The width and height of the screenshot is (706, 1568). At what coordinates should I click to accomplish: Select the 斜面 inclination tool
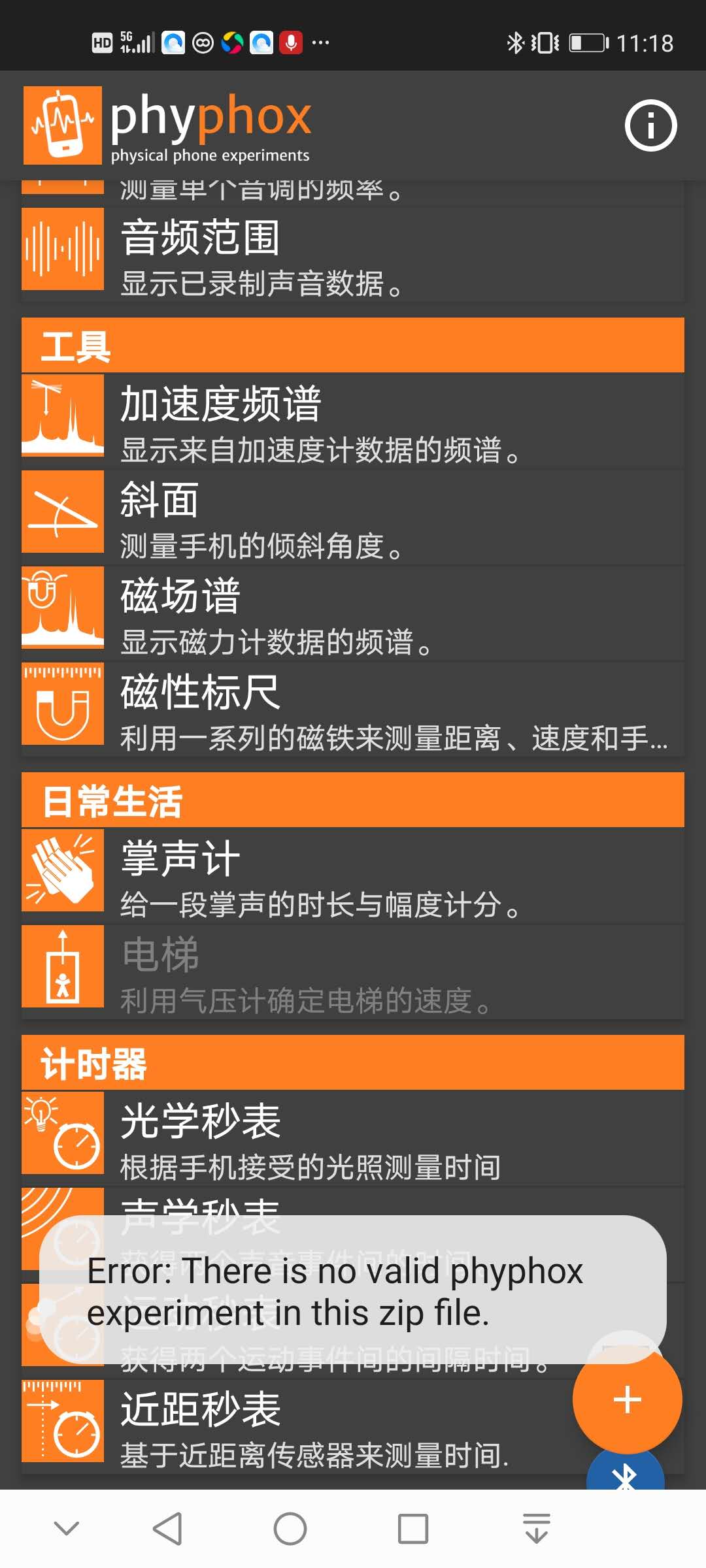pos(353,517)
